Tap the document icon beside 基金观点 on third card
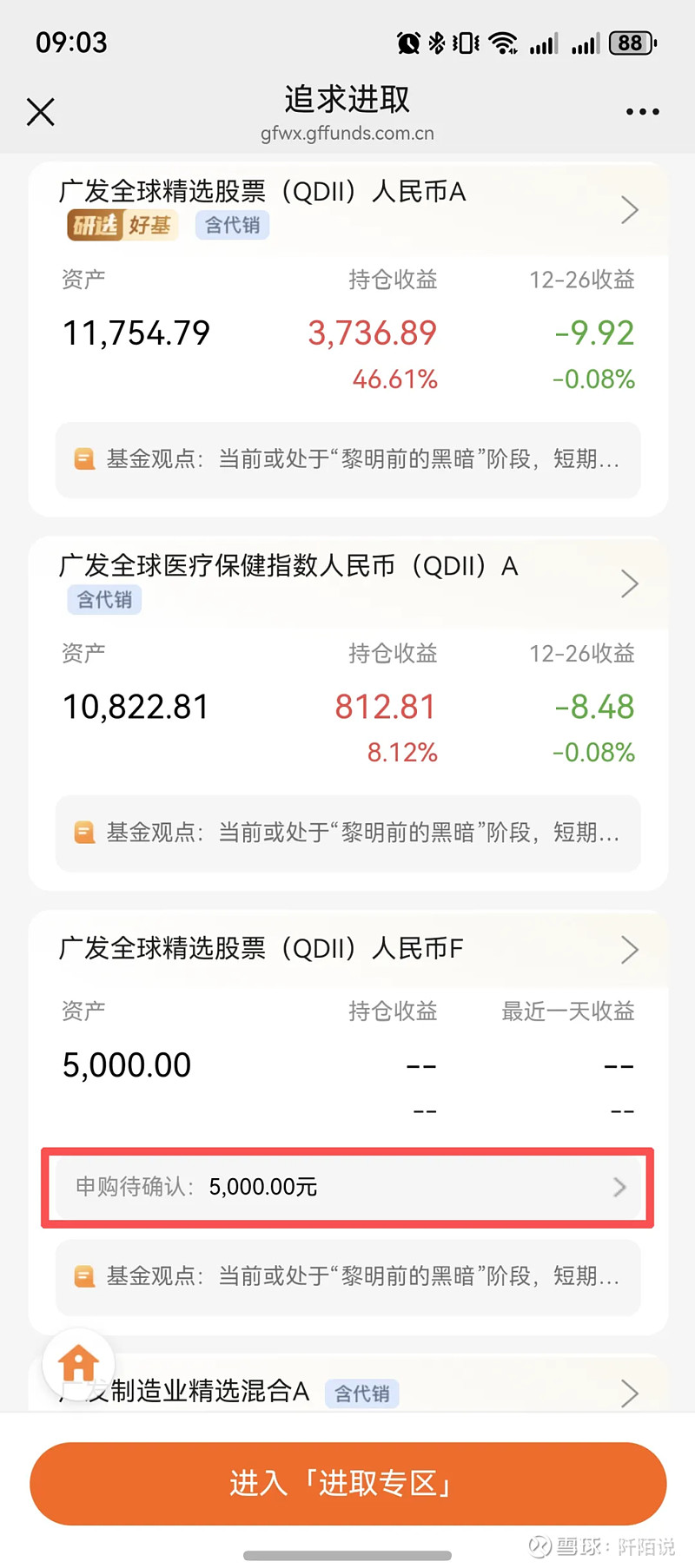Image resolution: width=695 pixels, height=1568 pixels. coord(84,1276)
